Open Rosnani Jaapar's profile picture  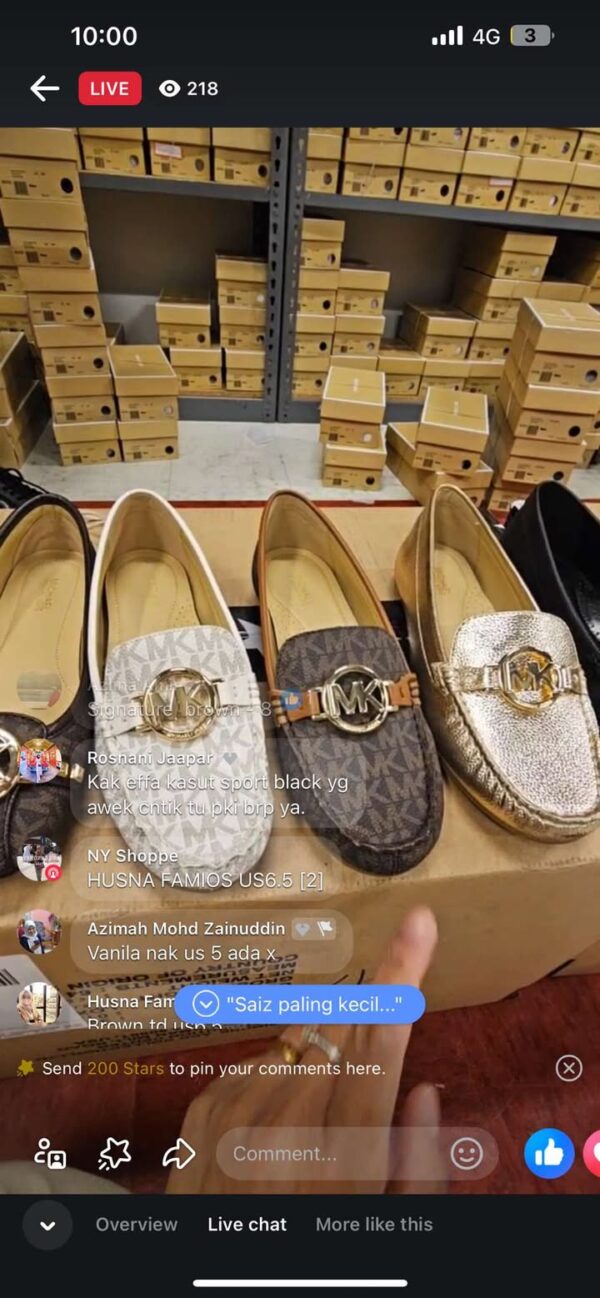[39, 761]
